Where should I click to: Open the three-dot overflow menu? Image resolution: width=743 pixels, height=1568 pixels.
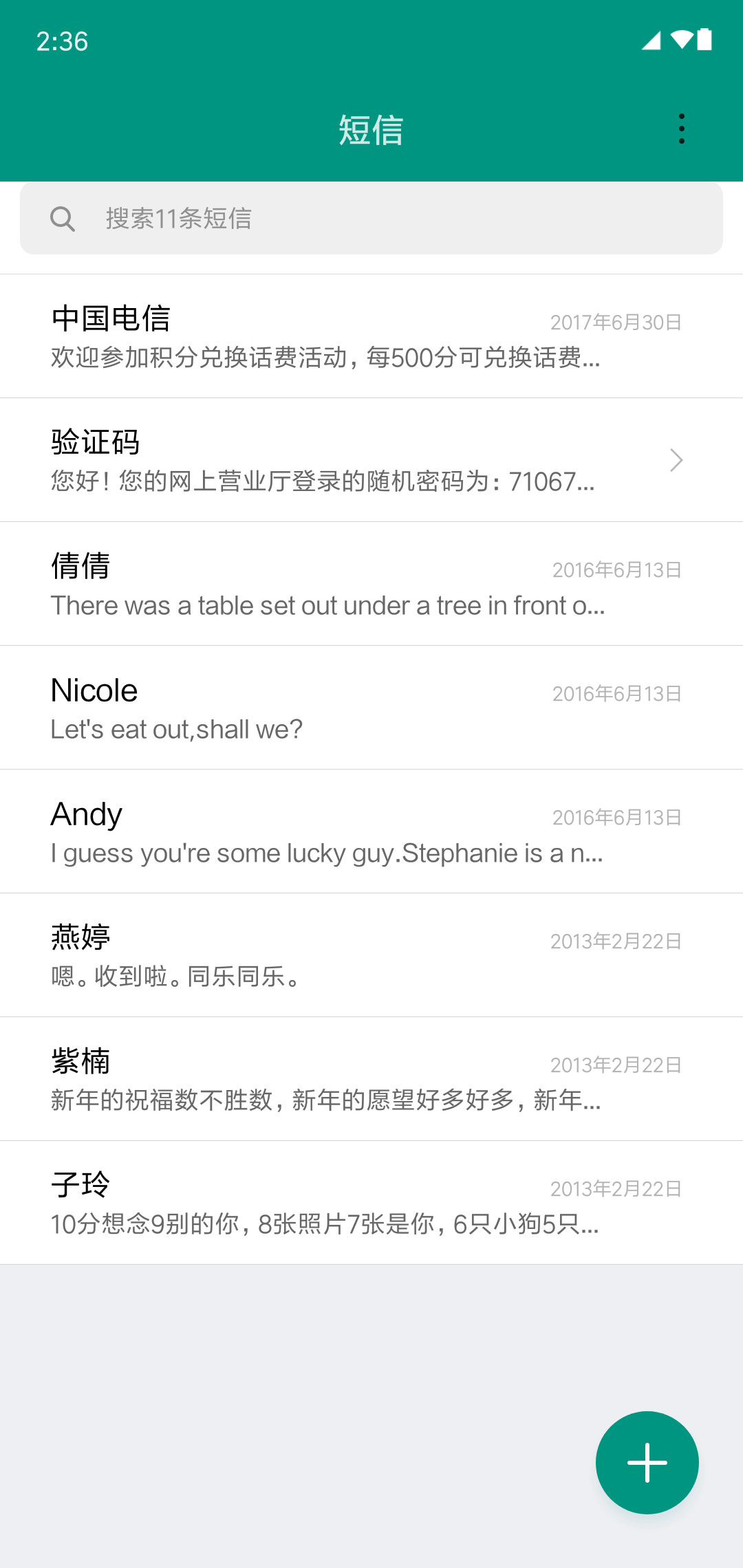pos(681,129)
